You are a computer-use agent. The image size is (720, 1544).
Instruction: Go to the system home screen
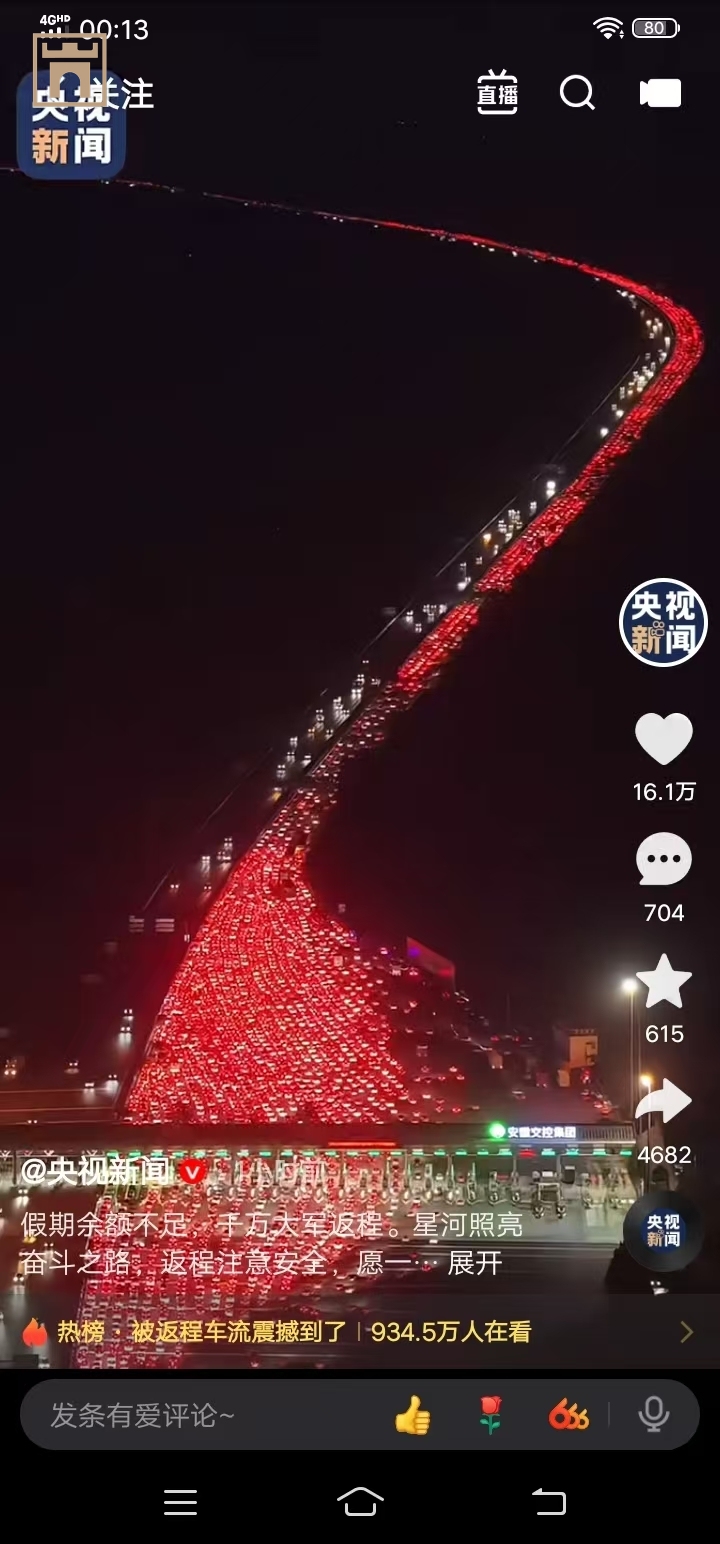point(360,1502)
